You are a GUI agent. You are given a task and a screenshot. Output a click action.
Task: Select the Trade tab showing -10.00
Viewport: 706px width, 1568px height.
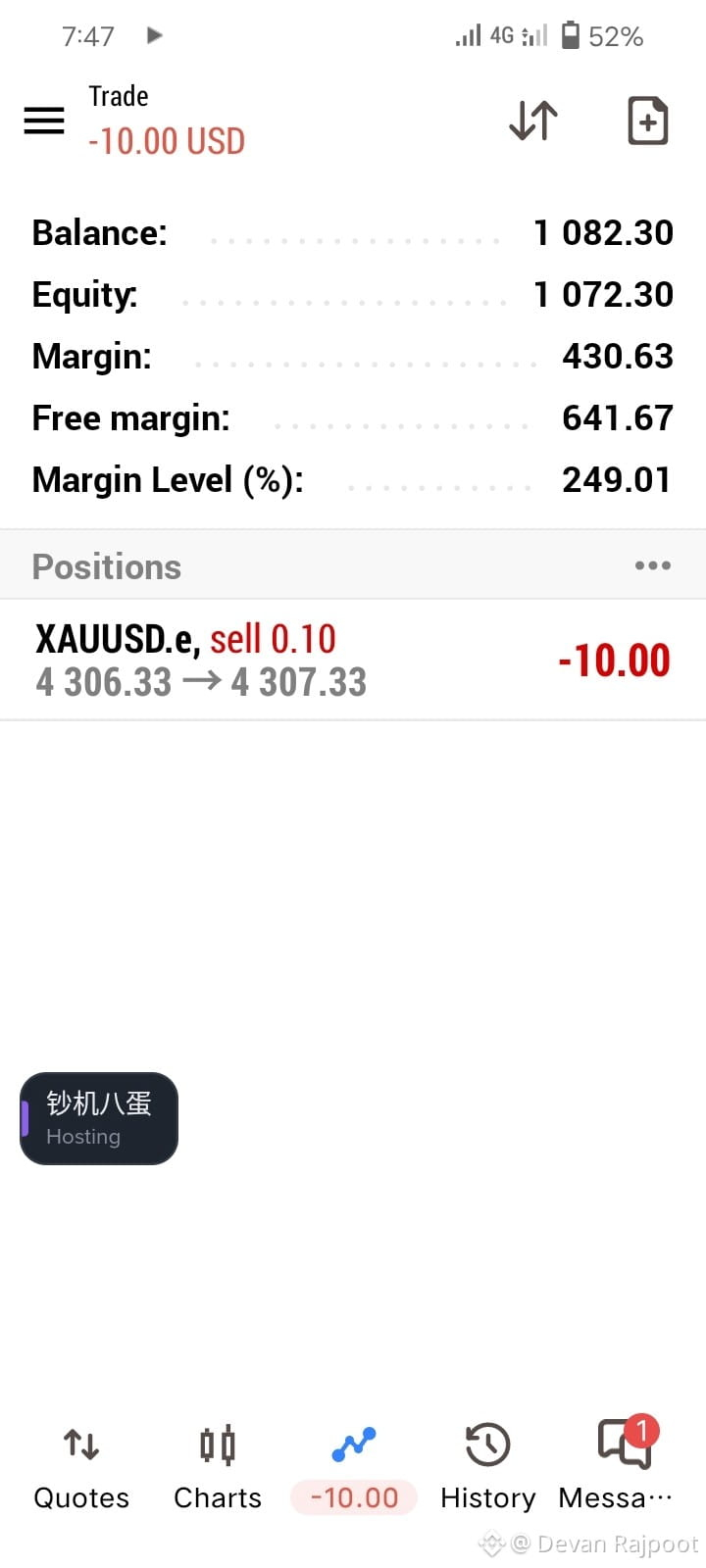(354, 1467)
